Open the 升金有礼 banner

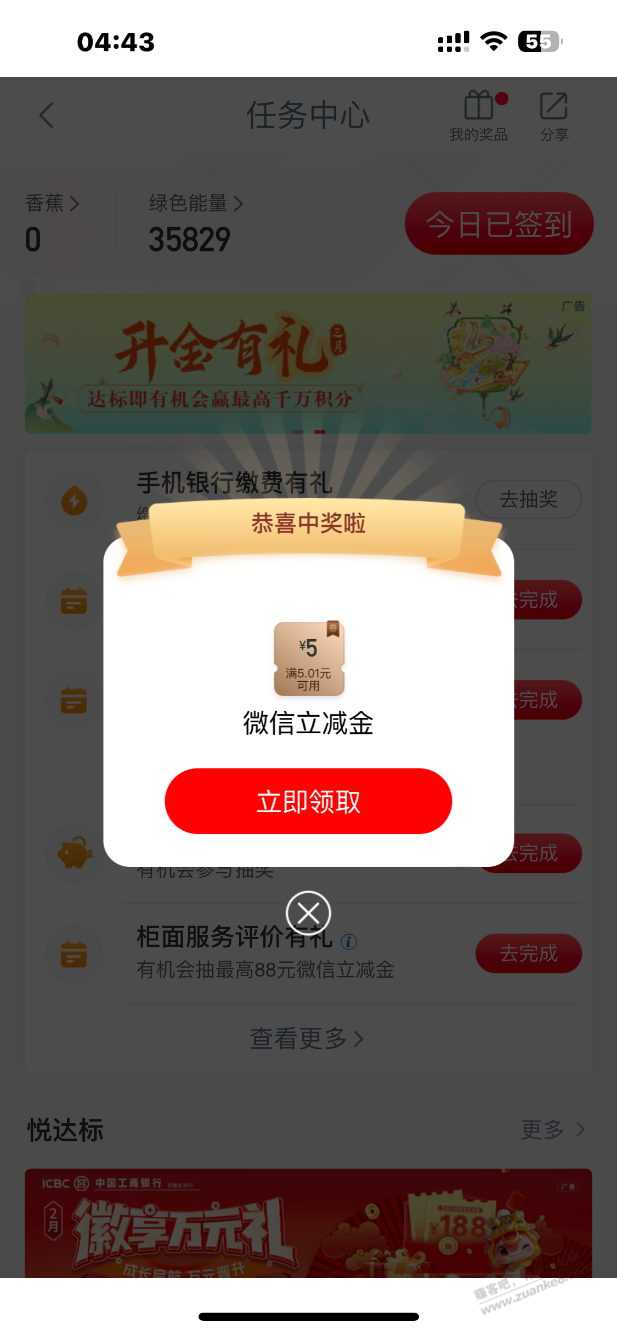click(308, 364)
